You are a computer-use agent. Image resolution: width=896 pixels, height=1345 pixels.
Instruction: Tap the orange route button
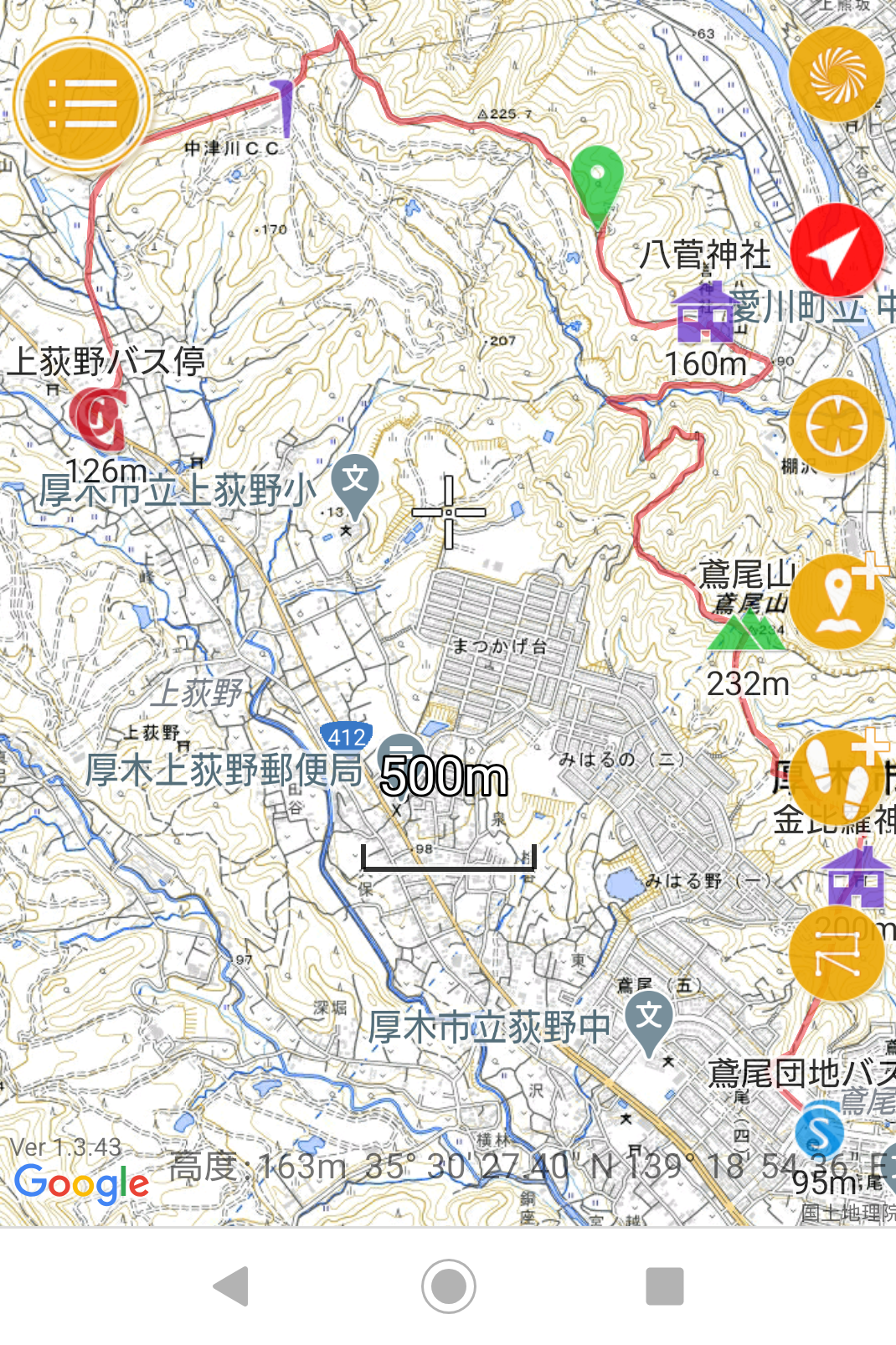pyautogui.click(x=837, y=953)
